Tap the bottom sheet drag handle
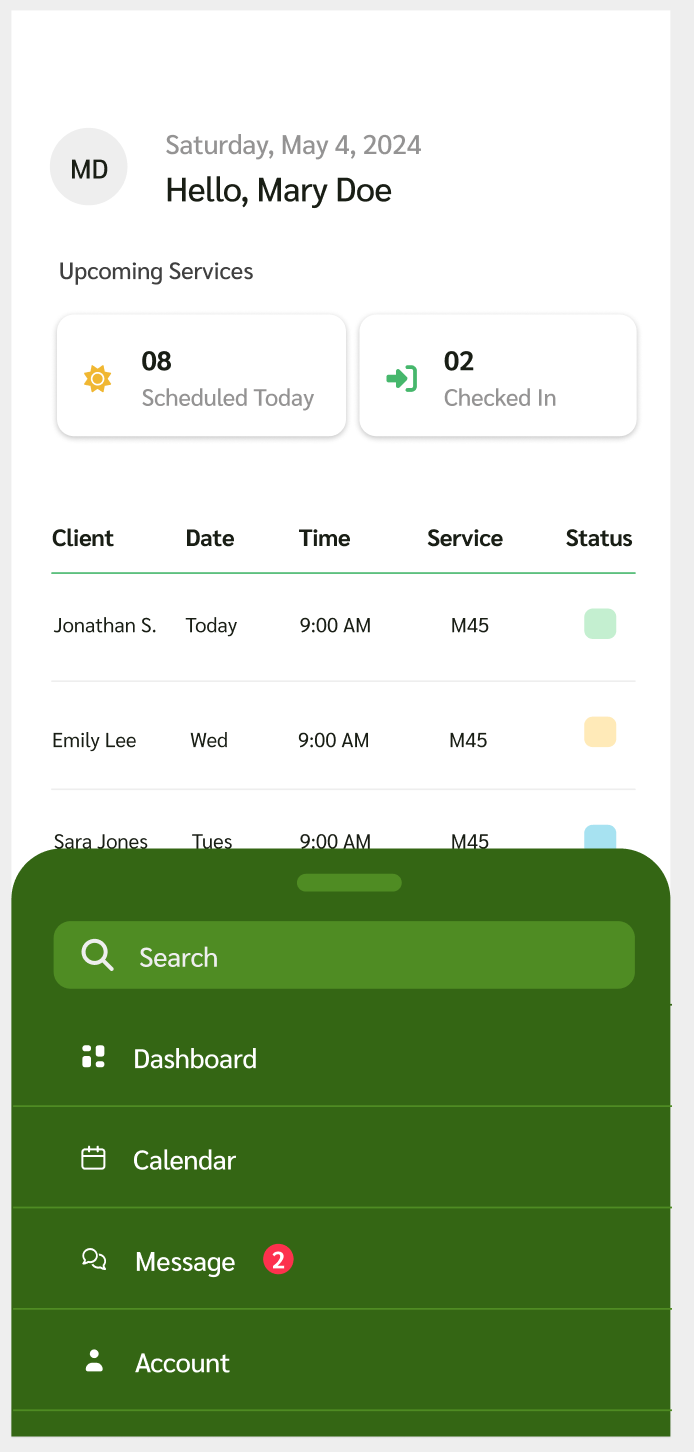The width and height of the screenshot is (694, 1452). pyautogui.click(x=349, y=883)
